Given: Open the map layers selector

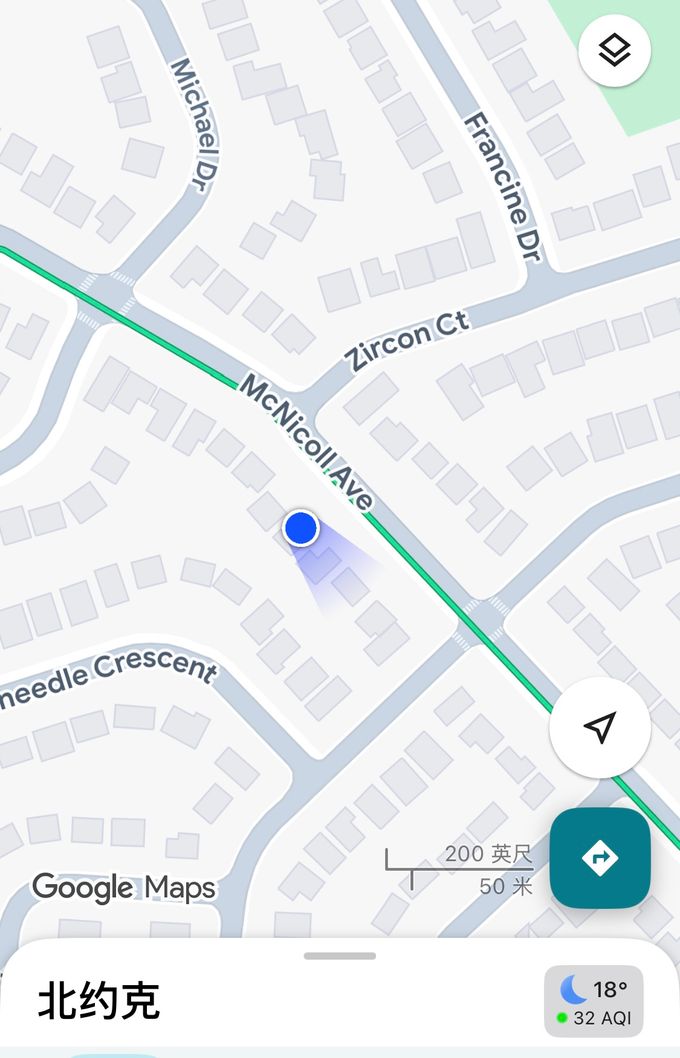Looking at the screenshot, I should (x=614, y=49).
